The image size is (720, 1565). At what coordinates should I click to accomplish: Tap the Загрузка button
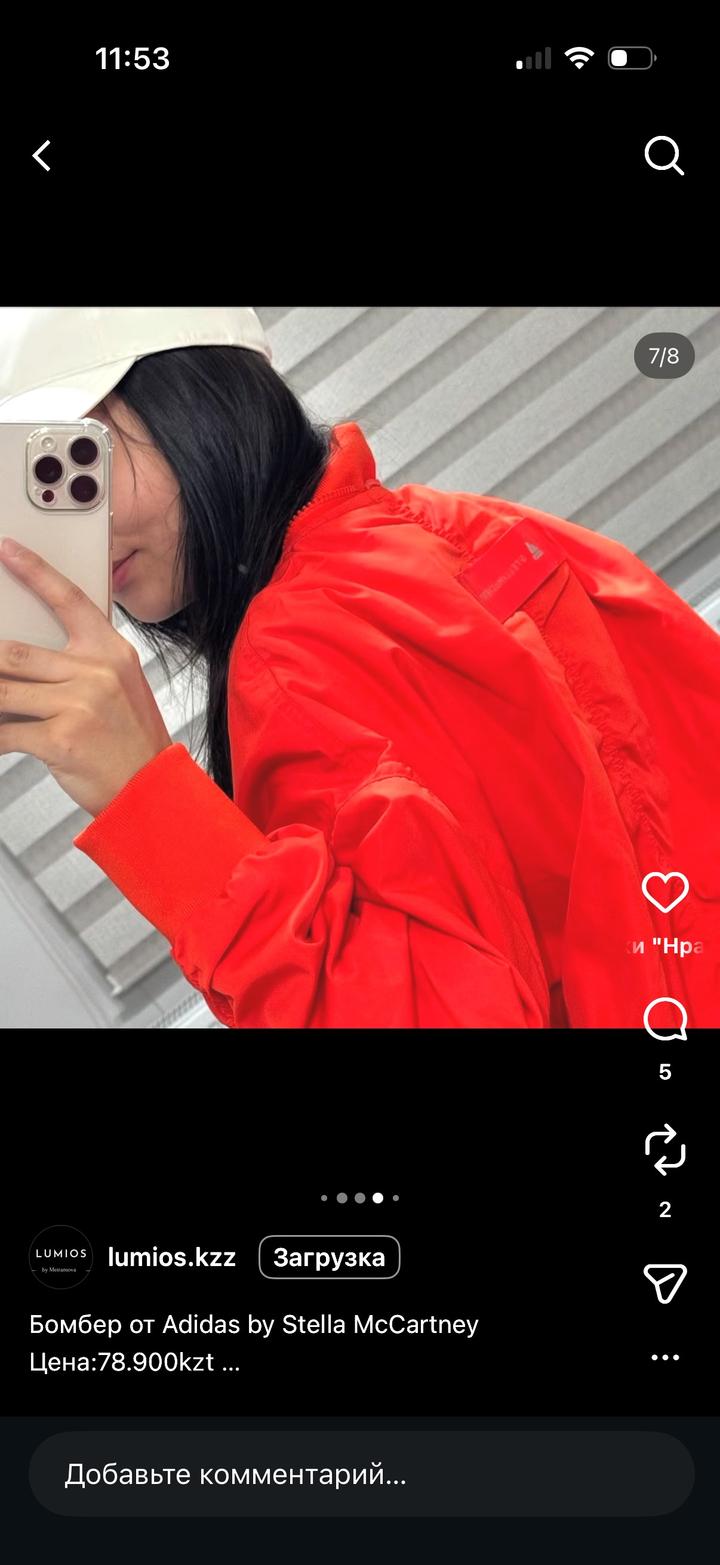click(x=329, y=1257)
